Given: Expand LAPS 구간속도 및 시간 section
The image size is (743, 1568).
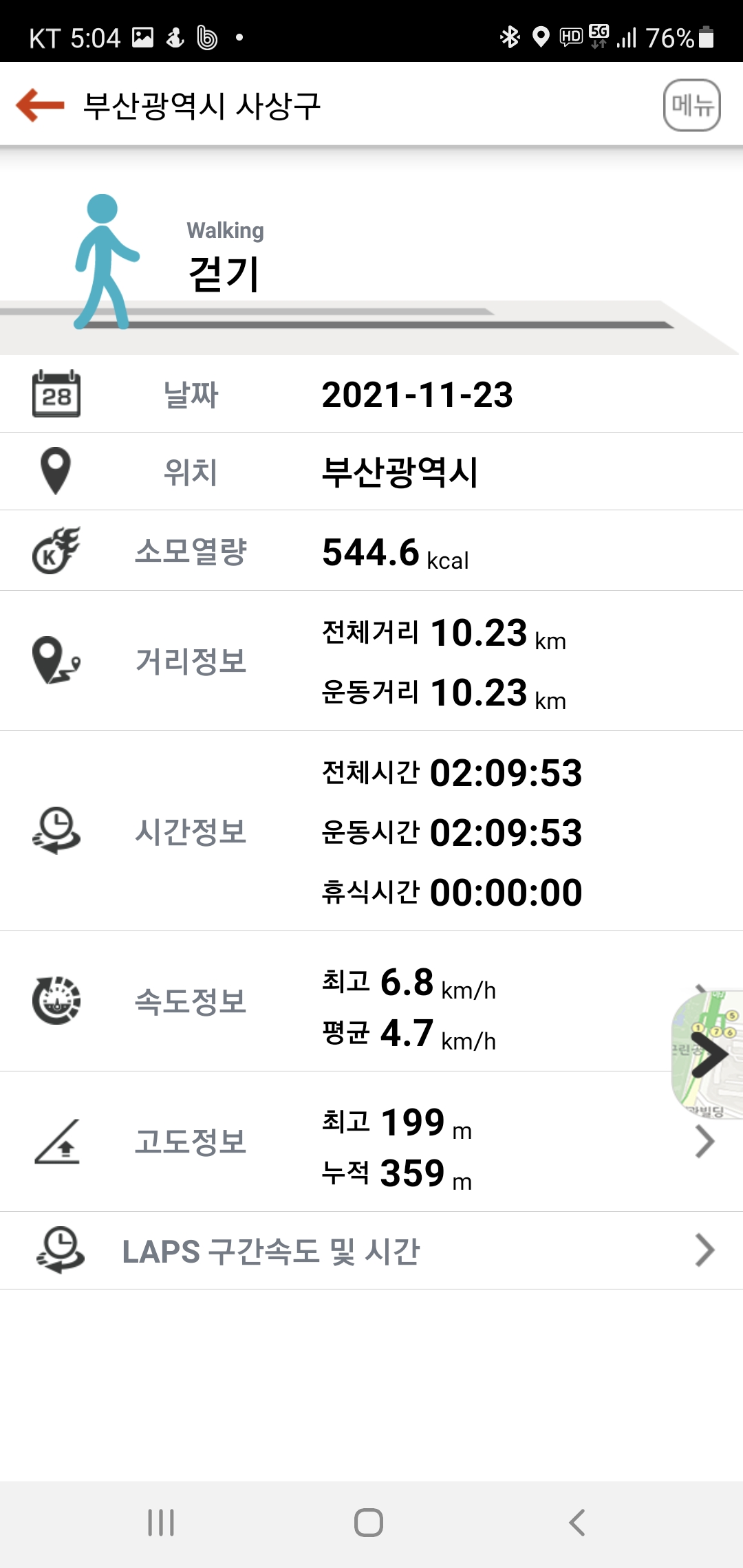Looking at the screenshot, I should (704, 1250).
